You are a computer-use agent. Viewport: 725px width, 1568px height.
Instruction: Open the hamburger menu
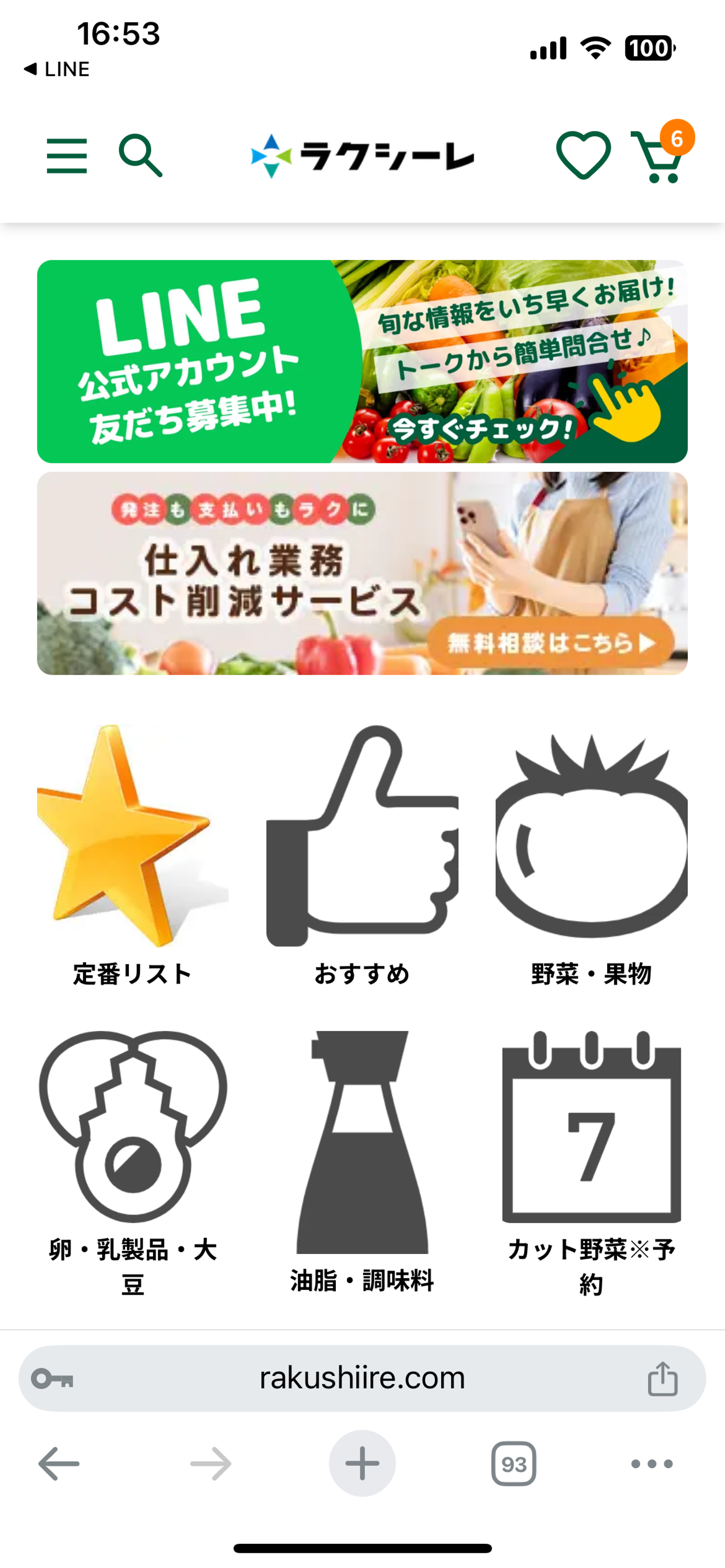pos(66,156)
